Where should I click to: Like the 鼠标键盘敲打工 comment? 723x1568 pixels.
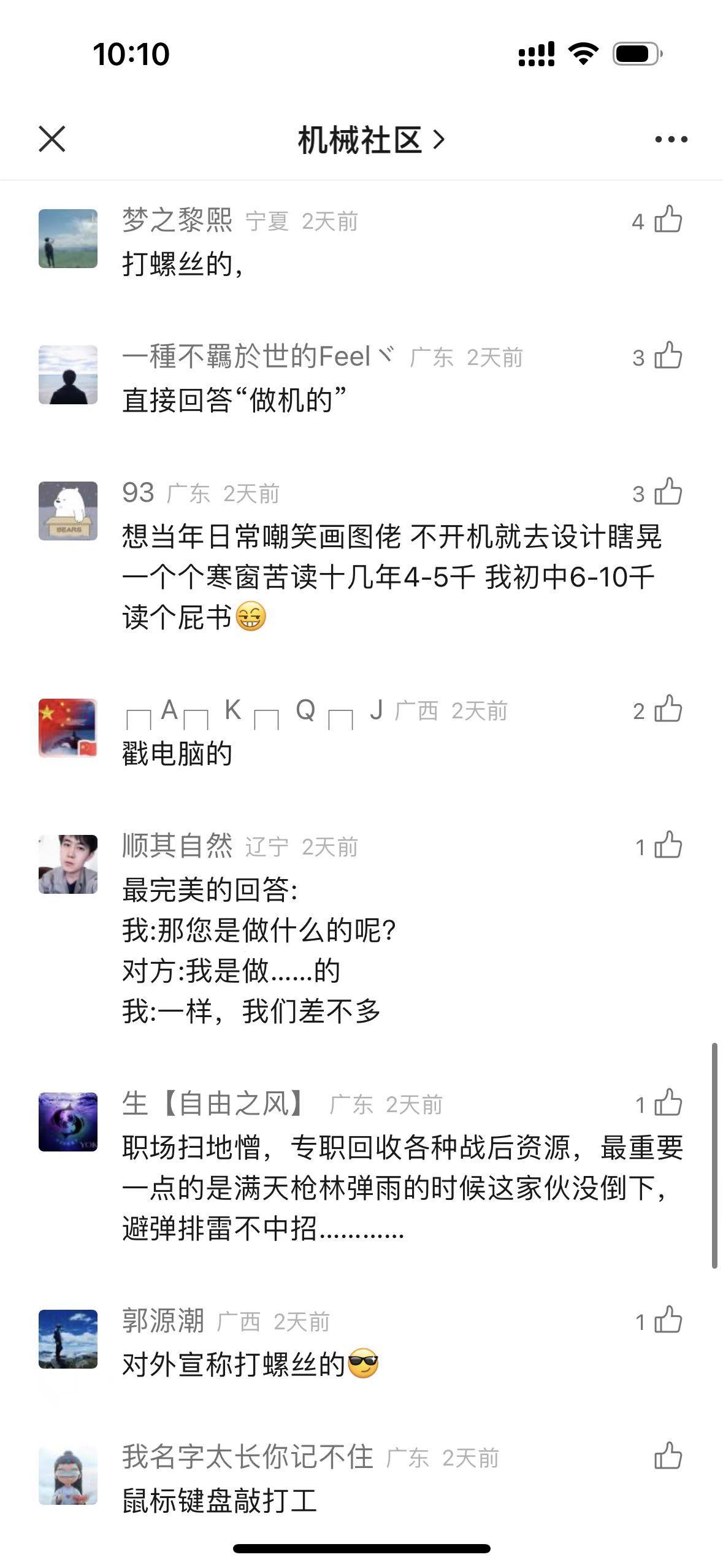click(x=667, y=1456)
